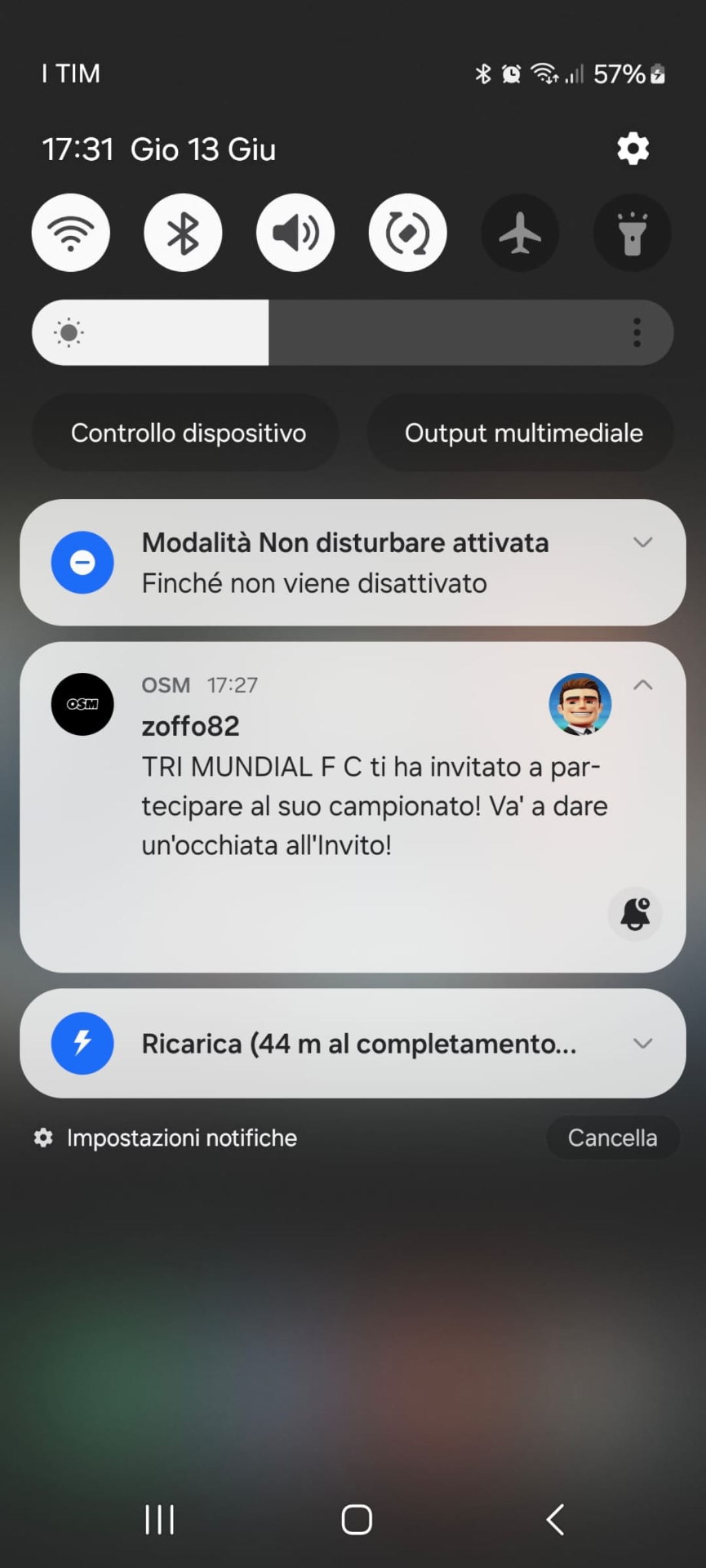The image size is (706, 1568).
Task: Toggle the Wi-Fi quick setting
Action: point(71,233)
